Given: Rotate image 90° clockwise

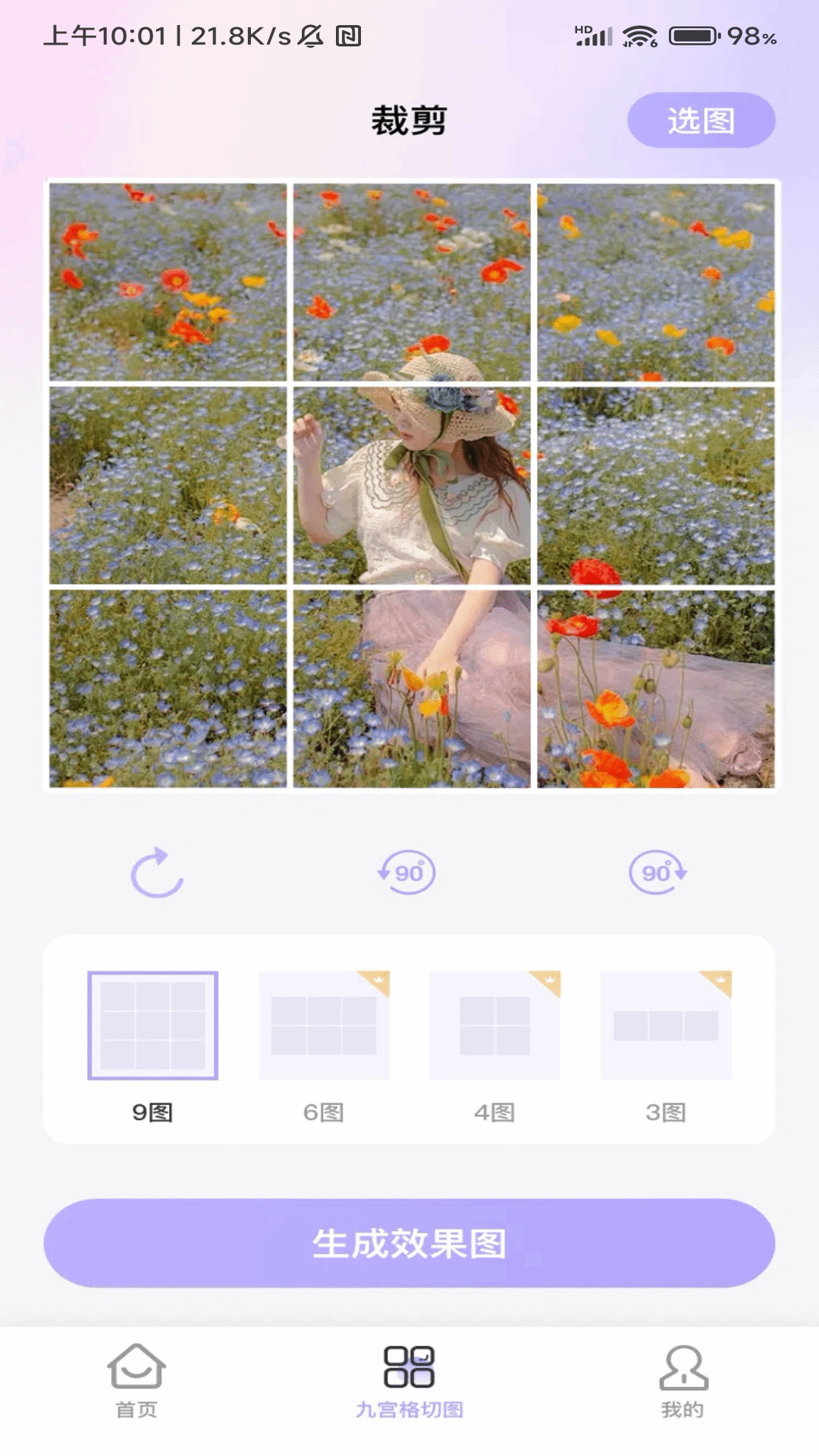Looking at the screenshot, I should tap(657, 873).
